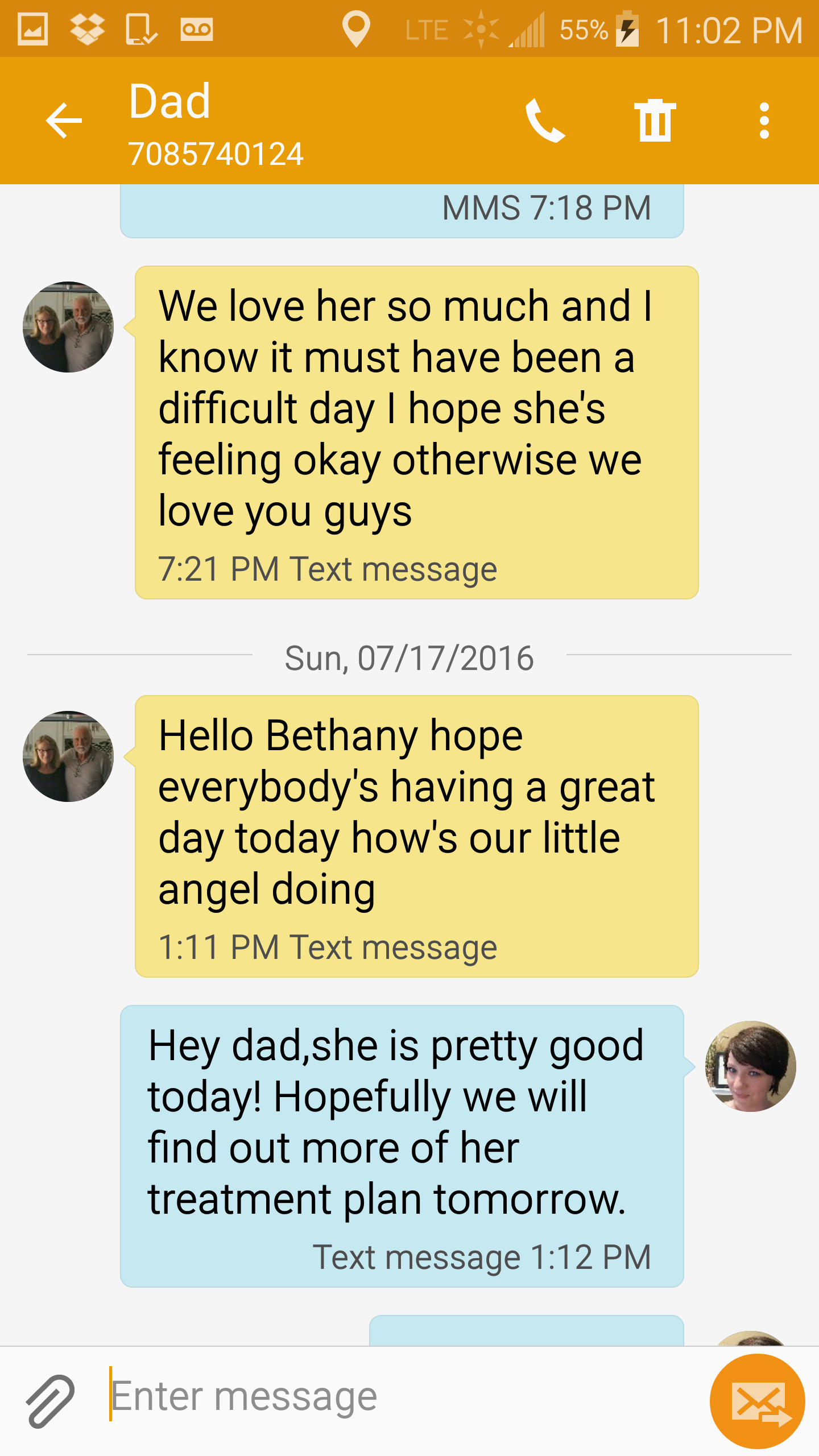The height and width of the screenshot is (1456, 819).
Task: Delete messages using the trash icon
Action: [x=655, y=121]
